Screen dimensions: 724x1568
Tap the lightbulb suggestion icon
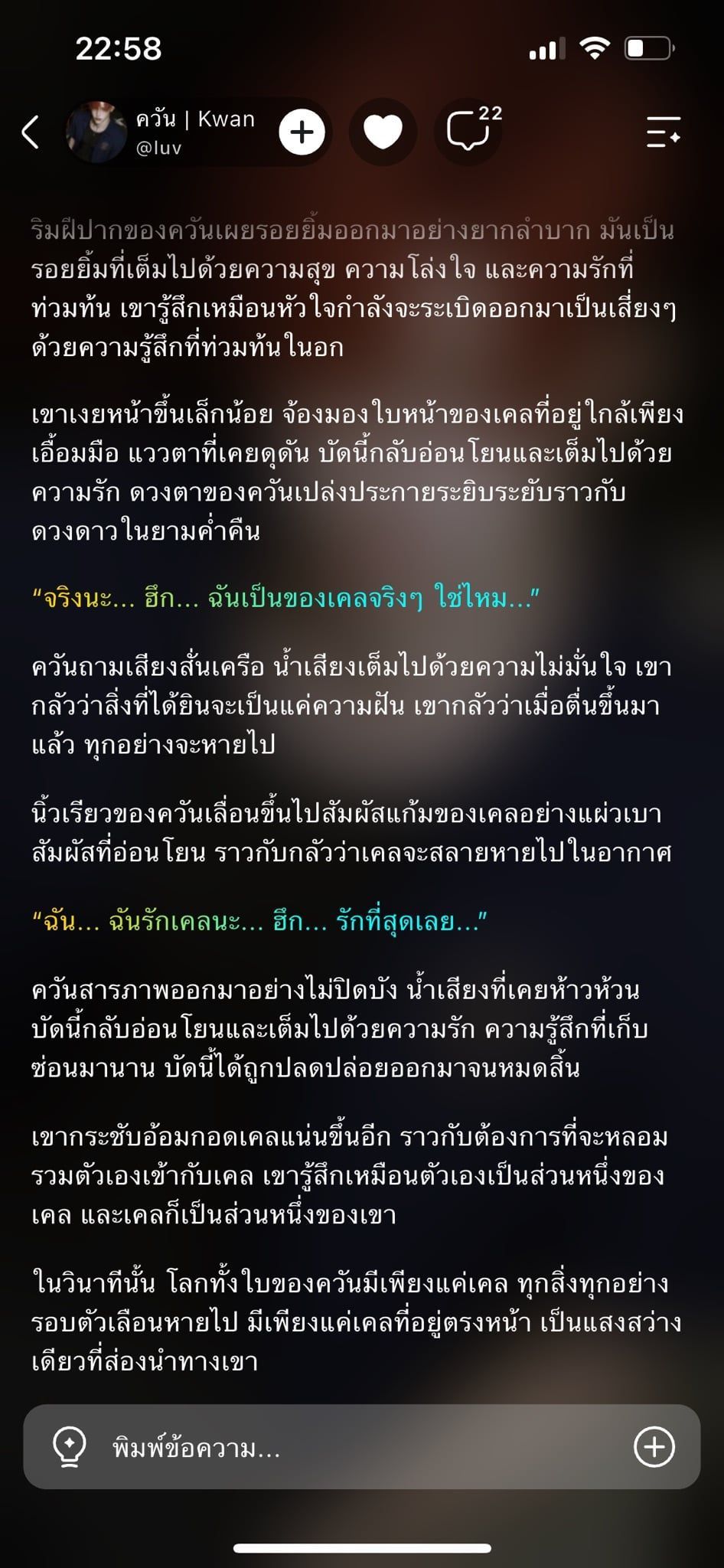pyautogui.click(x=69, y=1447)
